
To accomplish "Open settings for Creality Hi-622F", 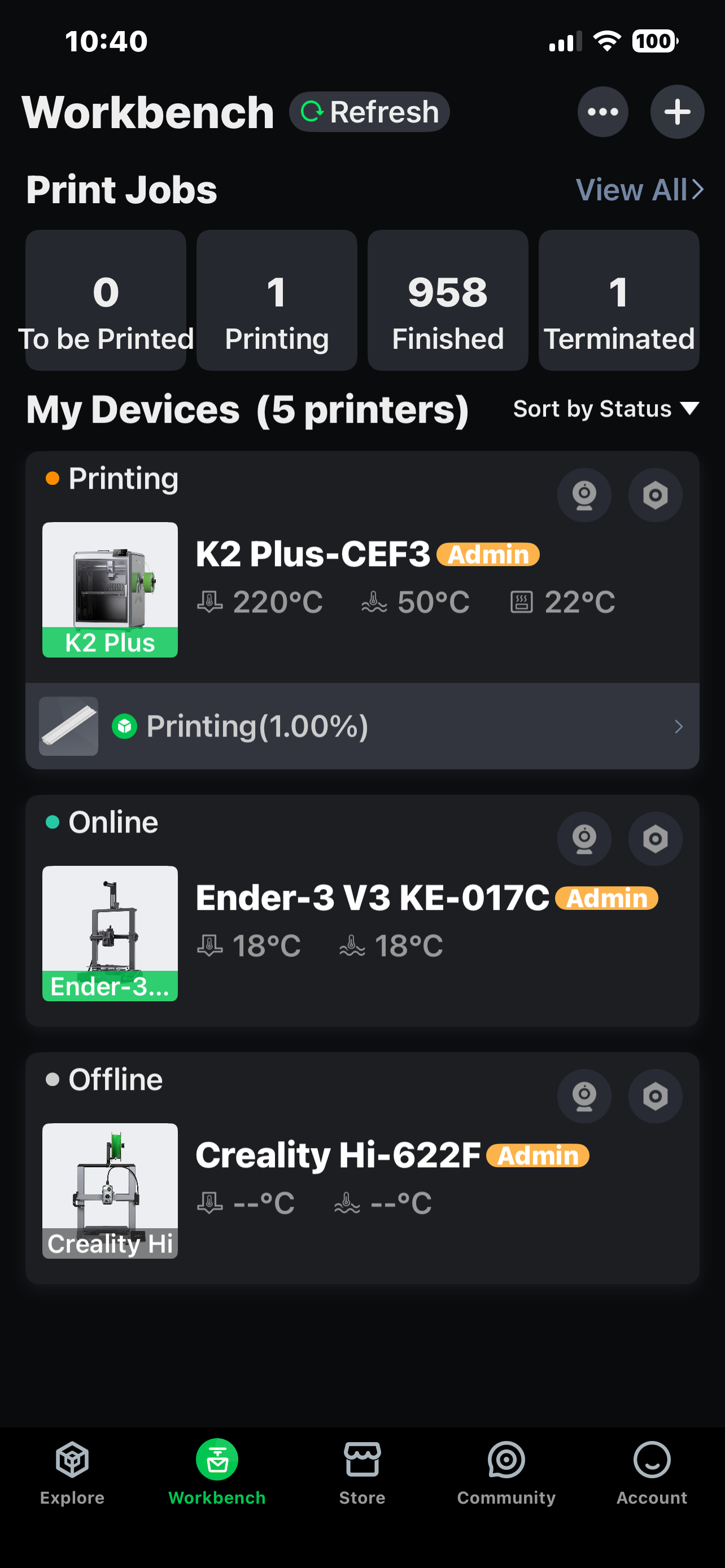I will pyautogui.click(x=655, y=1096).
